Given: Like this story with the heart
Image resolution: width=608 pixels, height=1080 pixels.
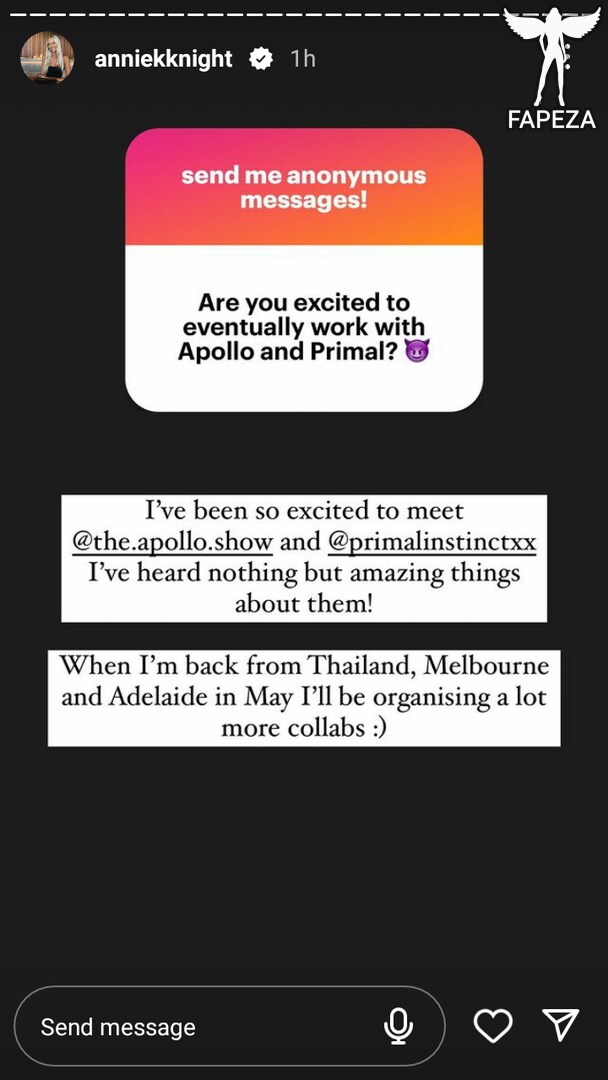Looking at the screenshot, I should point(493,1026).
